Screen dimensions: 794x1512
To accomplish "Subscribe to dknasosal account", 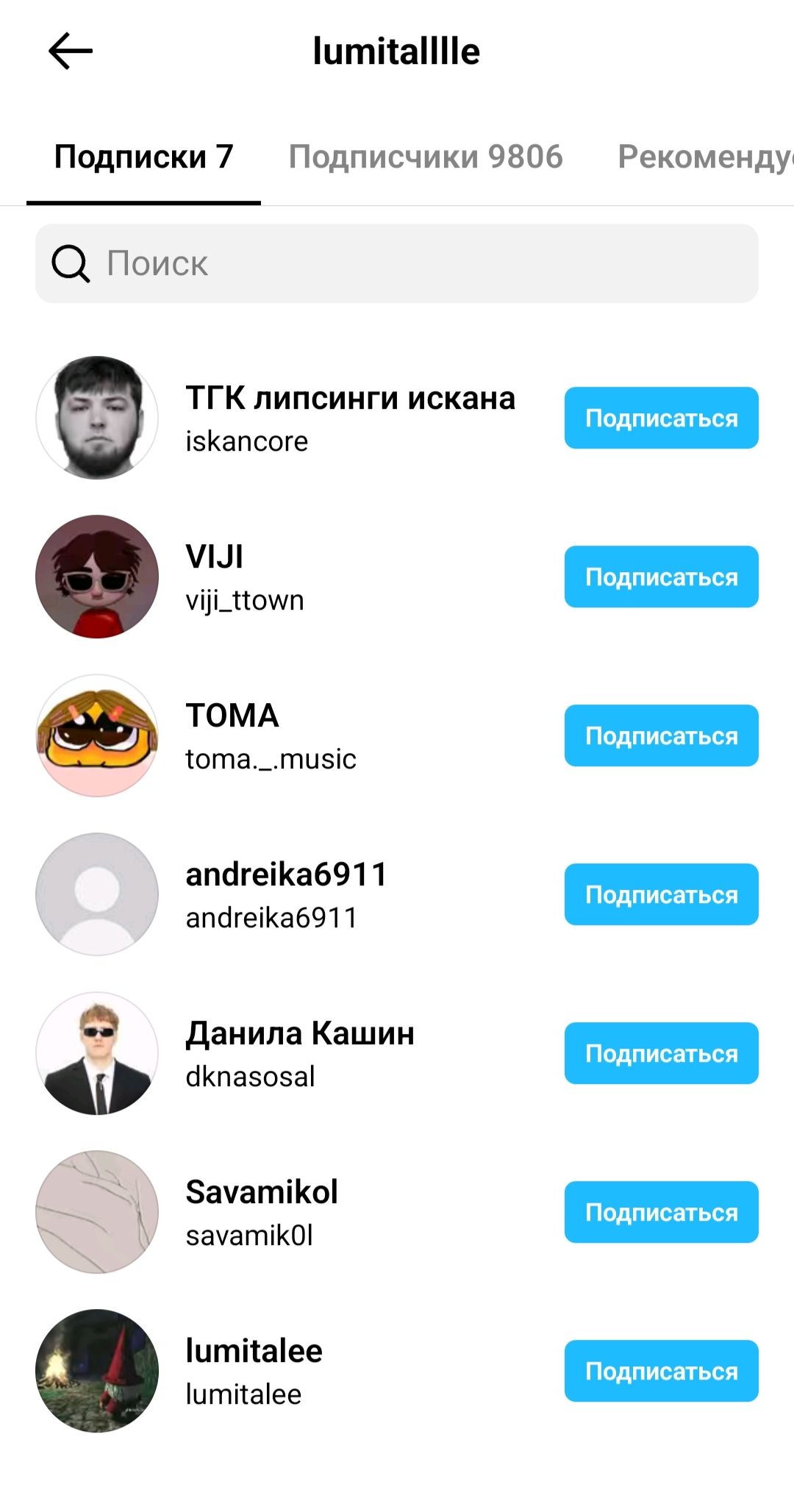I will tap(662, 1053).
